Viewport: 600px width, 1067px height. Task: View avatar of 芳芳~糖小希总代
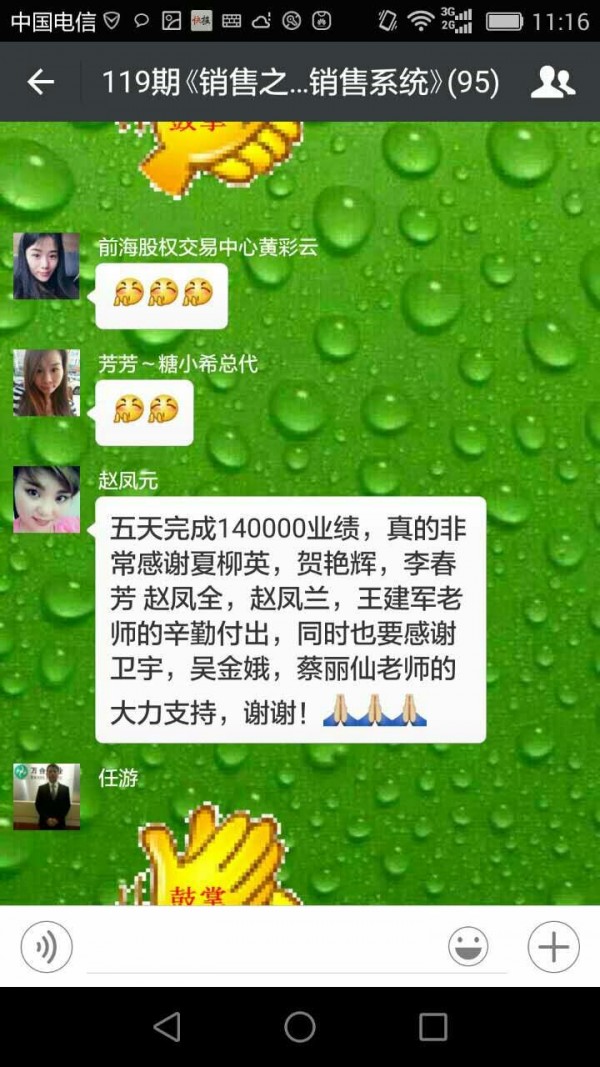[x=47, y=383]
